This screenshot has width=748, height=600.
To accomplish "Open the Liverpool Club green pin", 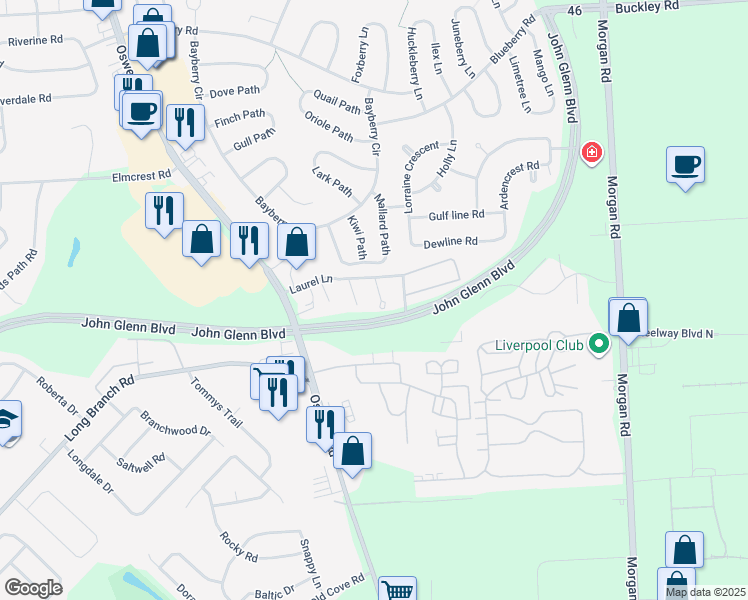I will coord(599,344).
